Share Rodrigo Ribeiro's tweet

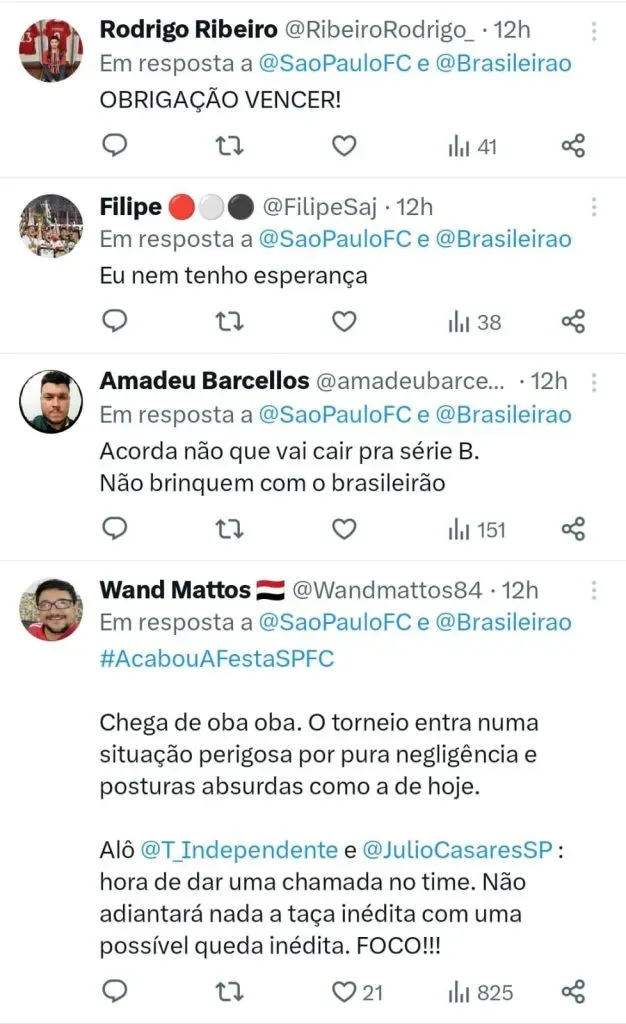click(x=573, y=147)
